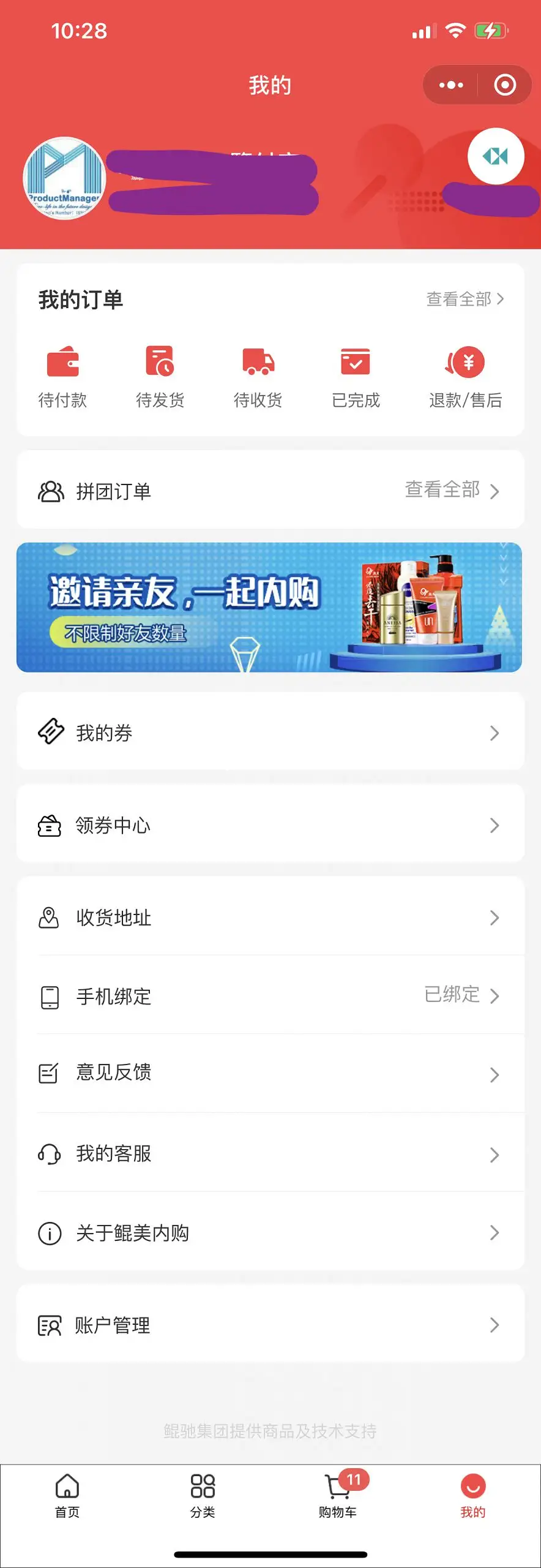The image size is (541, 1568).
Task: Contact 我的客服 customer service
Action: (270, 1154)
